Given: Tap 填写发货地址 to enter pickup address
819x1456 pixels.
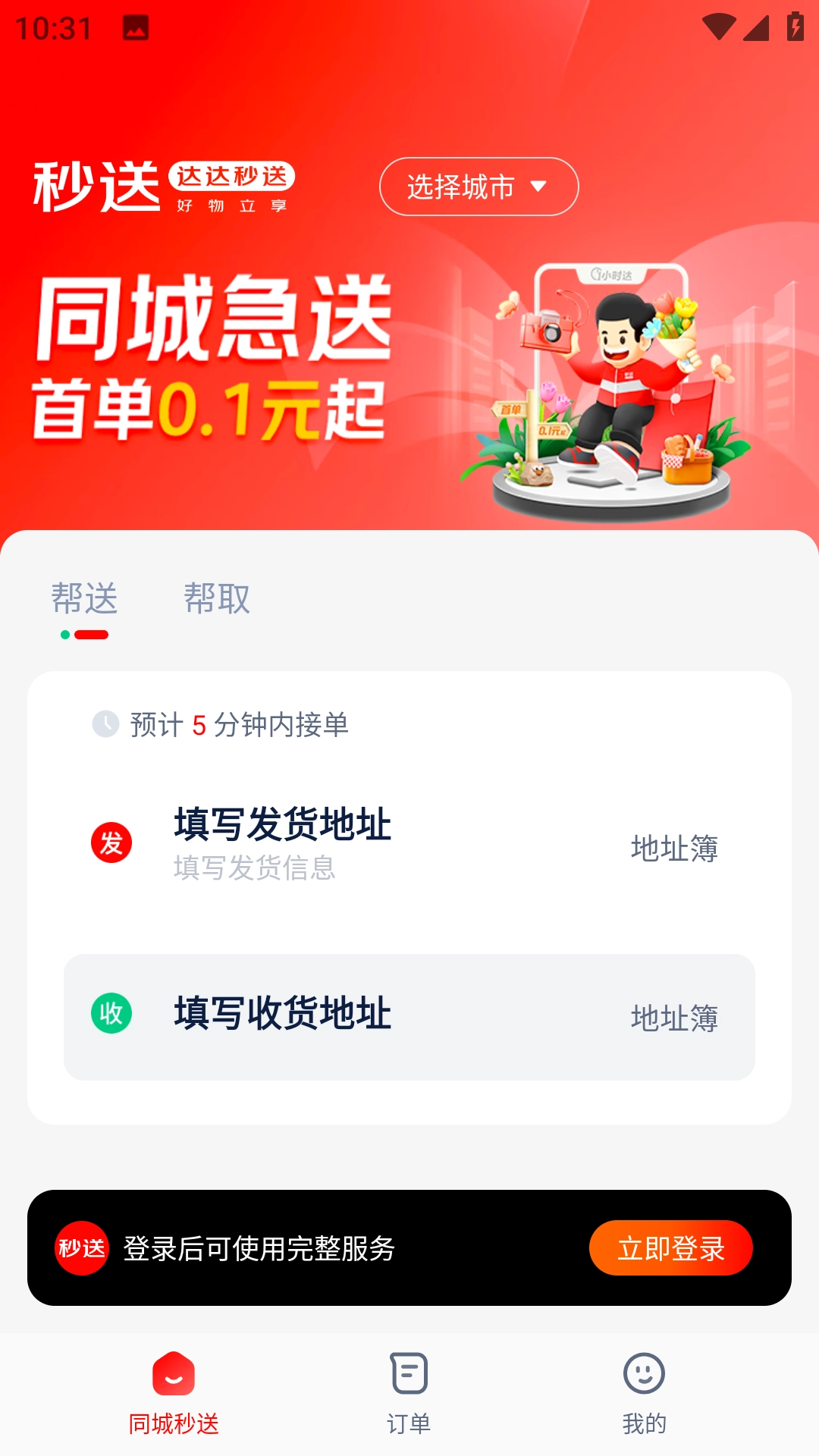Looking at the screenshot, I should (x=281, y=824).
